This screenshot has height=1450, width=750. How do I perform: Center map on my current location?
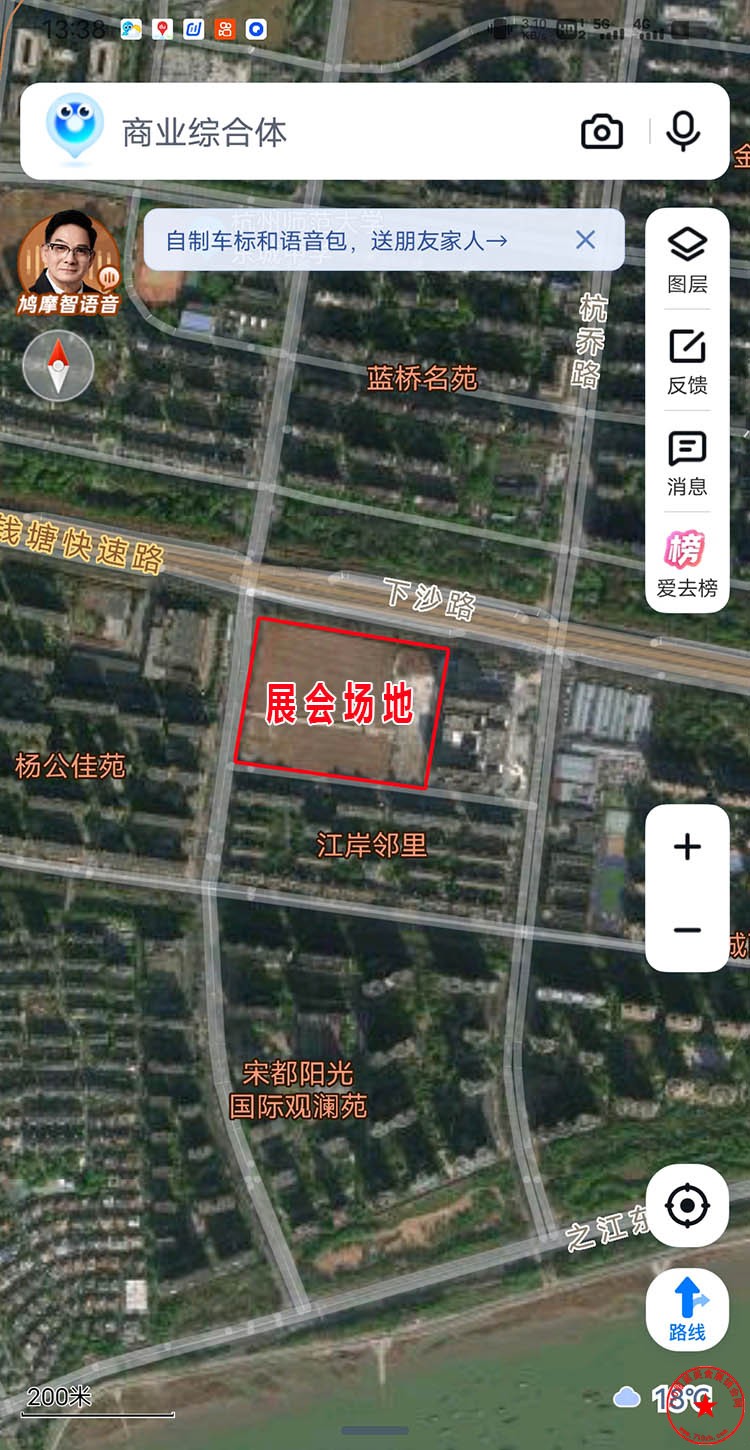687,1205
